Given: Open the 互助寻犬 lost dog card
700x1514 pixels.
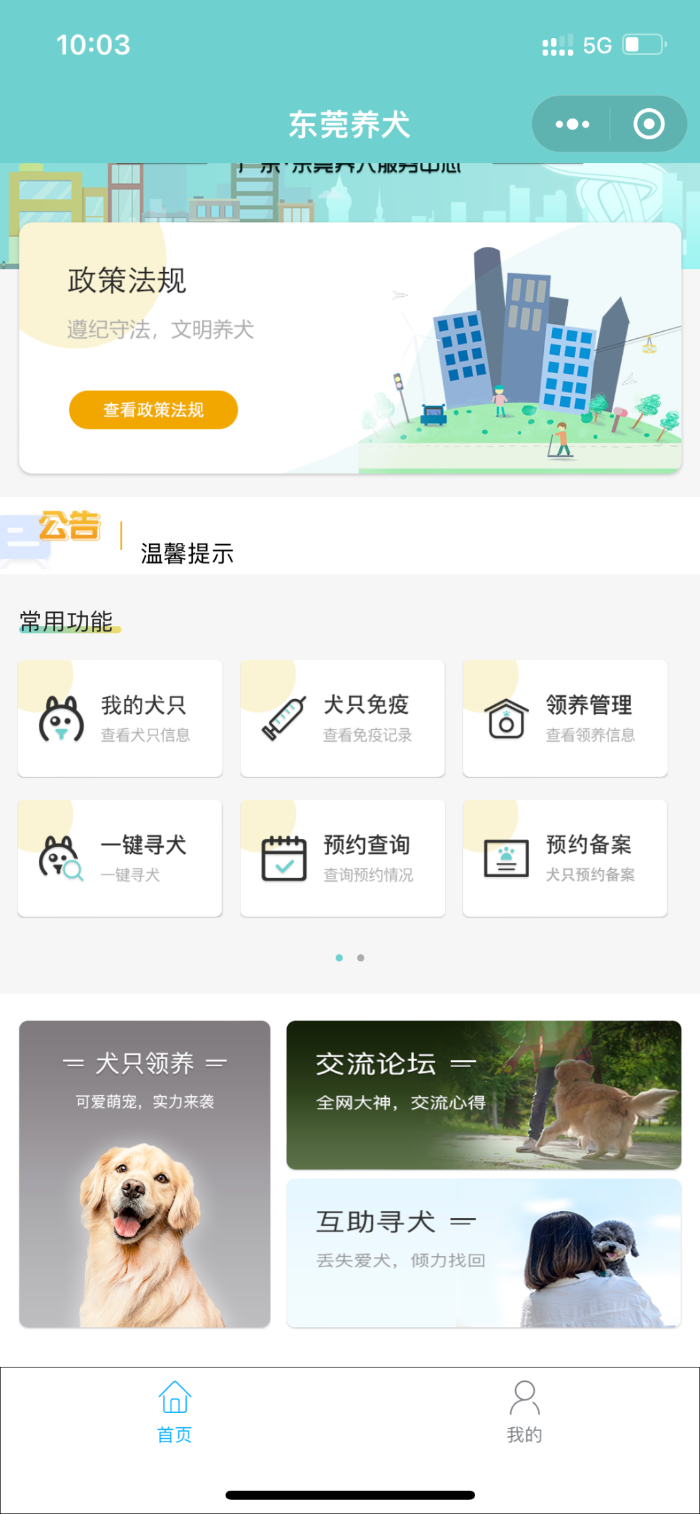Looking at the screenshot, I should (484, 1253).
